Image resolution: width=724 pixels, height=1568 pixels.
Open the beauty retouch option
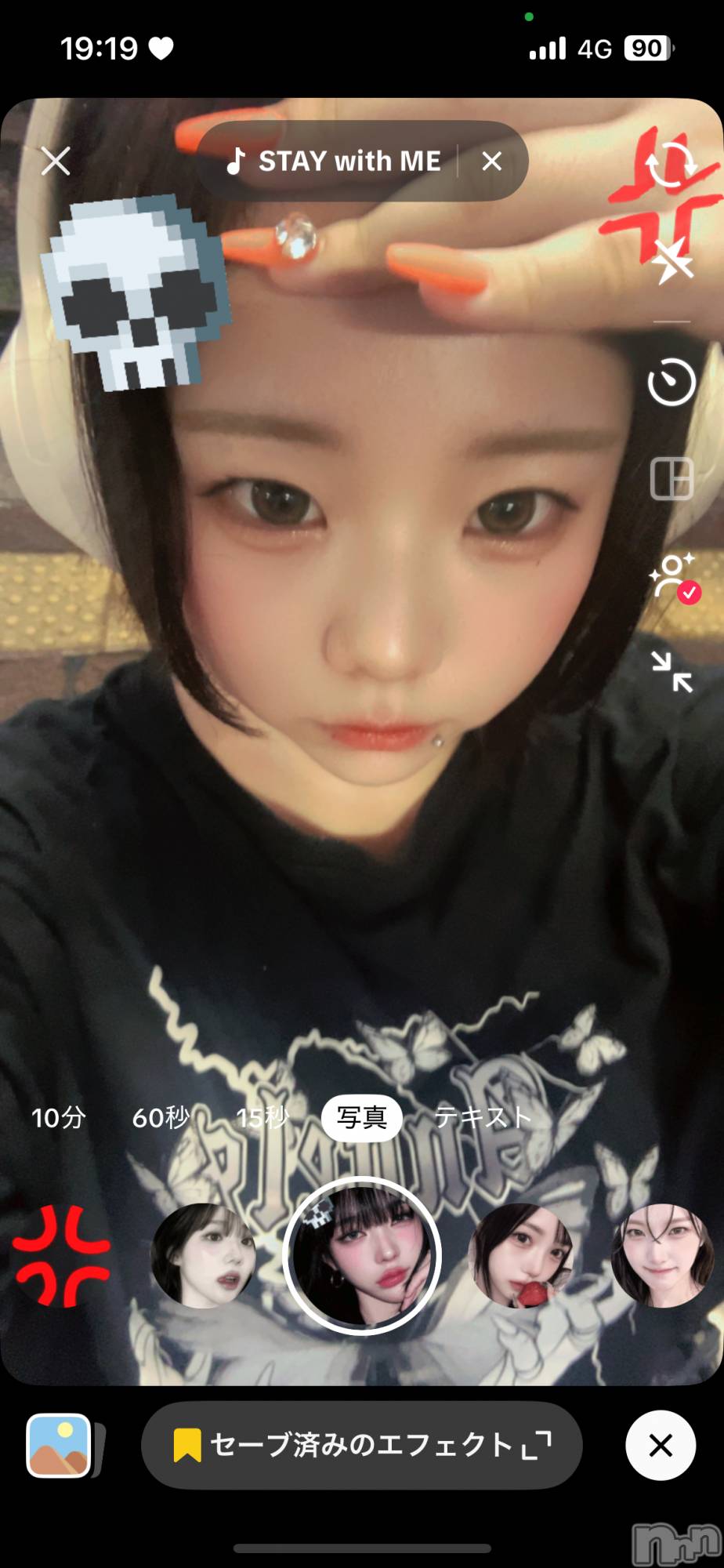coord(672,578)
